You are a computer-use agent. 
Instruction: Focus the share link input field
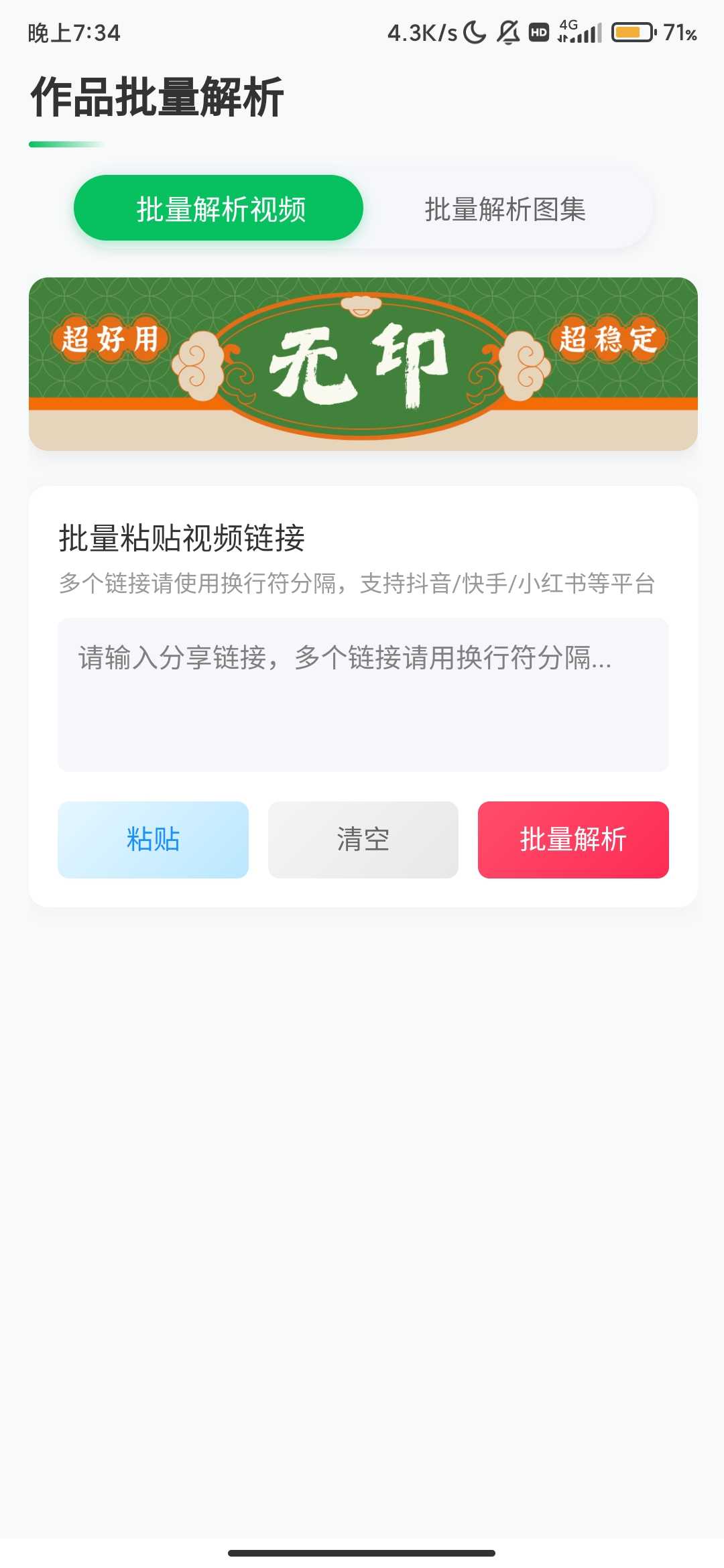coord(363,694)
